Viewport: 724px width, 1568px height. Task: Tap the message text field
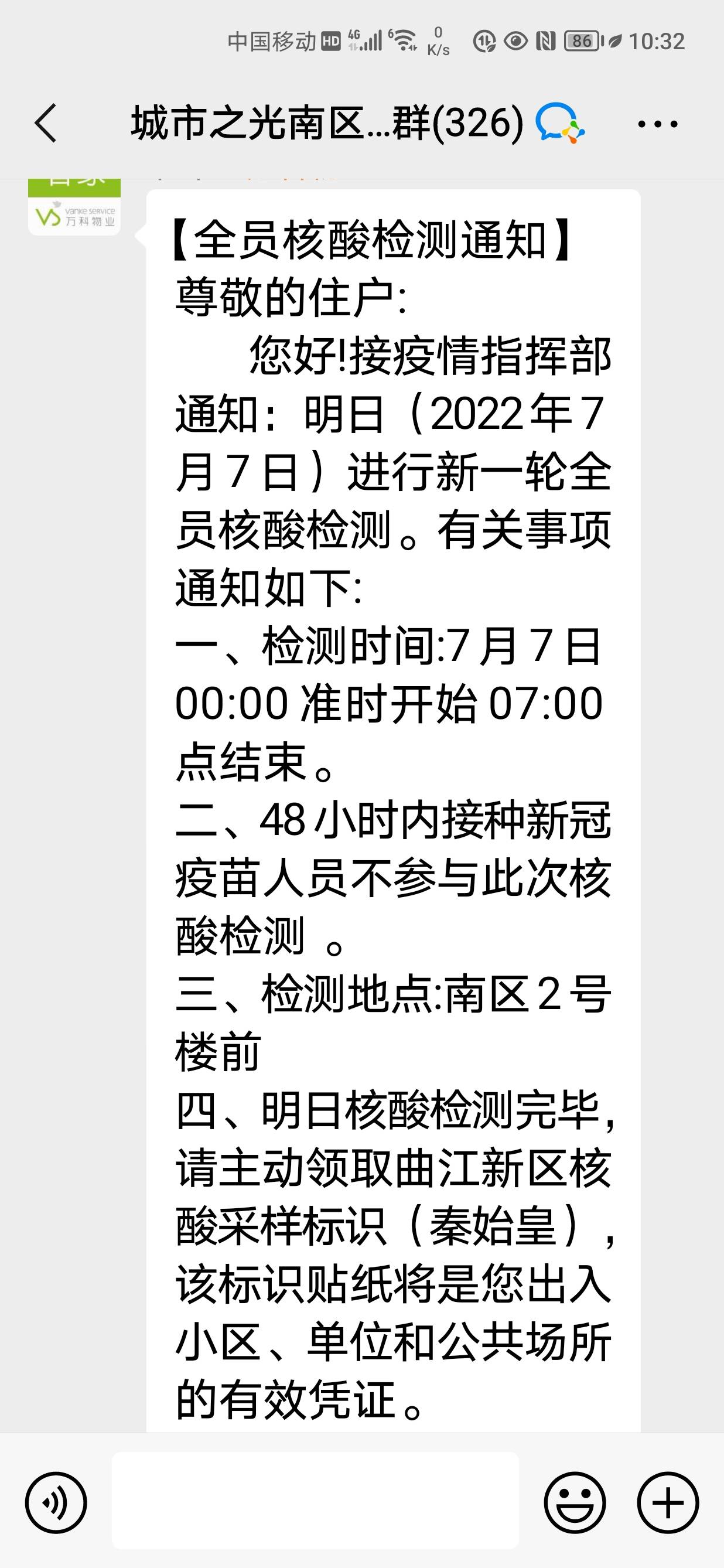(315, 1500)
